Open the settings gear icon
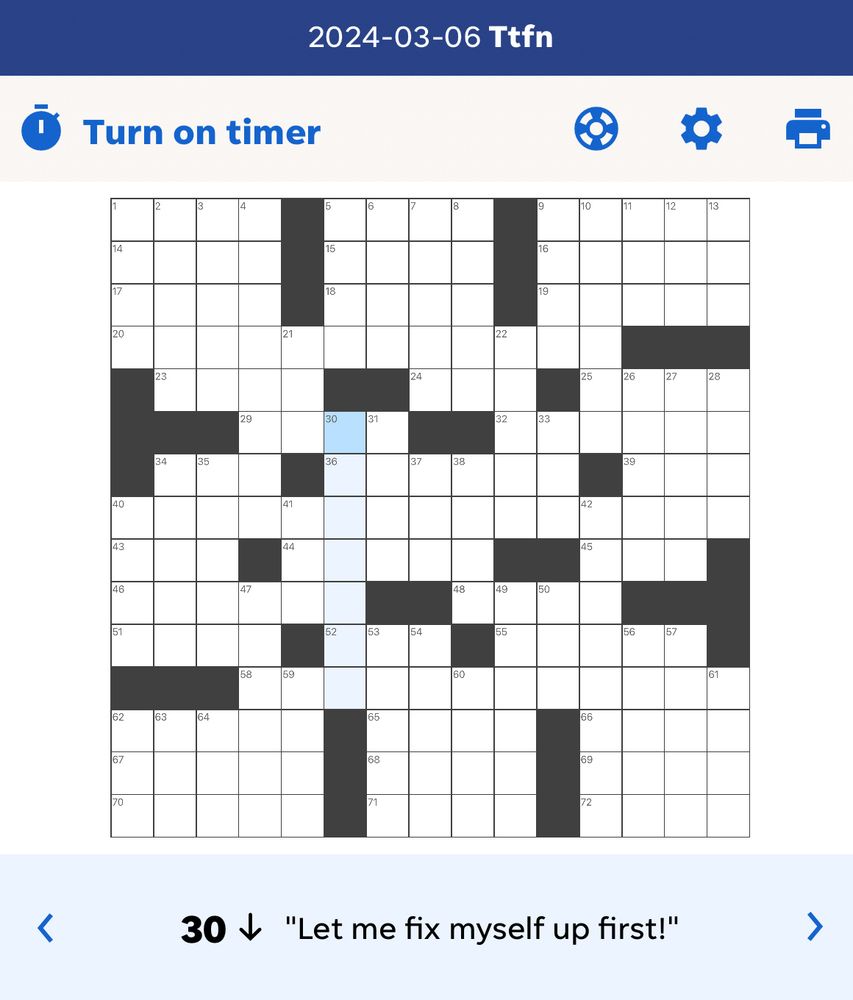 pyautogui.click(x=701, y=128)
